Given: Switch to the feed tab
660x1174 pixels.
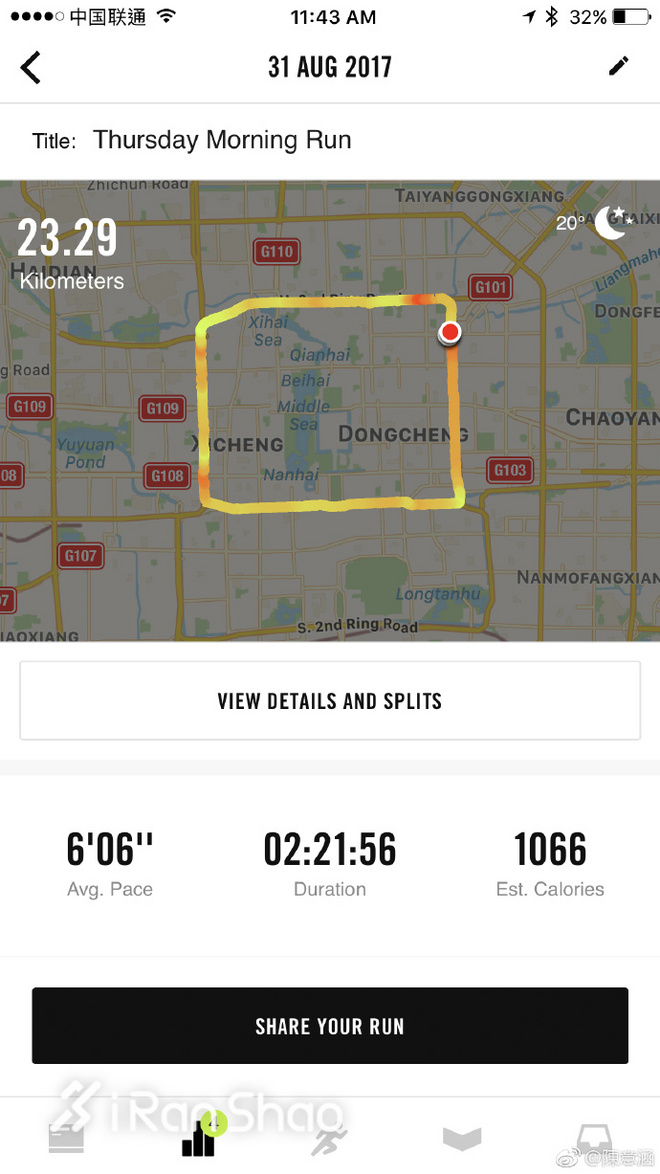Looking at the screenshot, I should point(67,1137).
